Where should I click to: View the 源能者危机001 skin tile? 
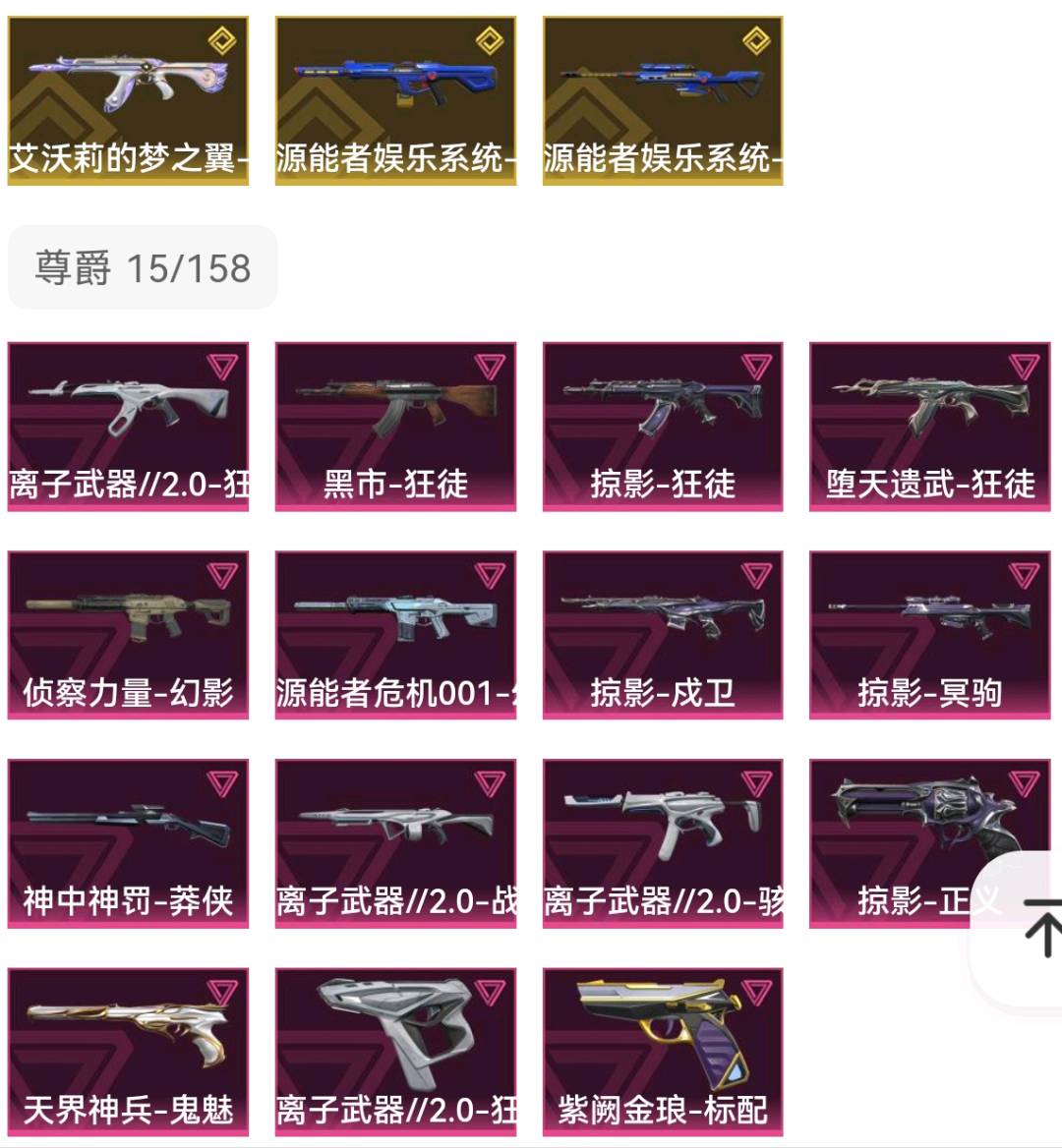(395, 634)
